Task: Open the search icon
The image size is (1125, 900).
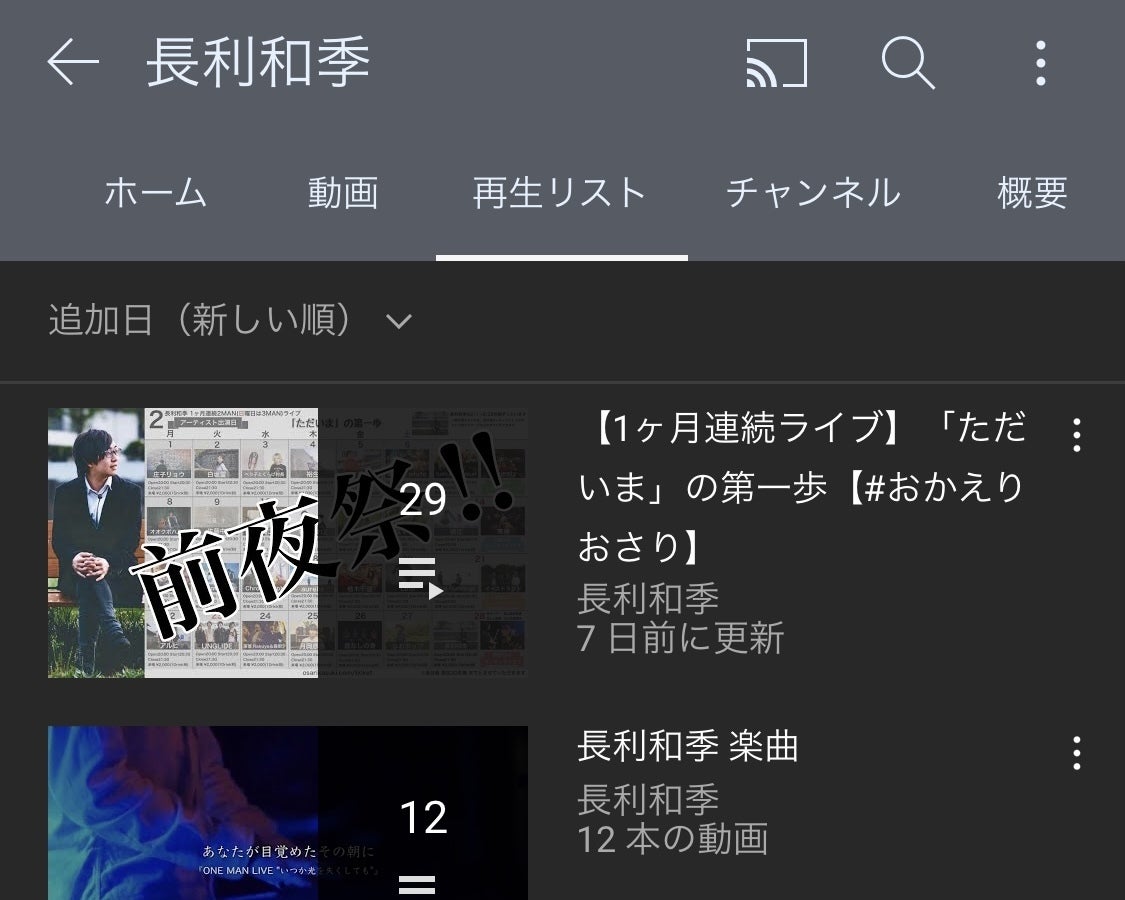Action: [x=907, y=63]
